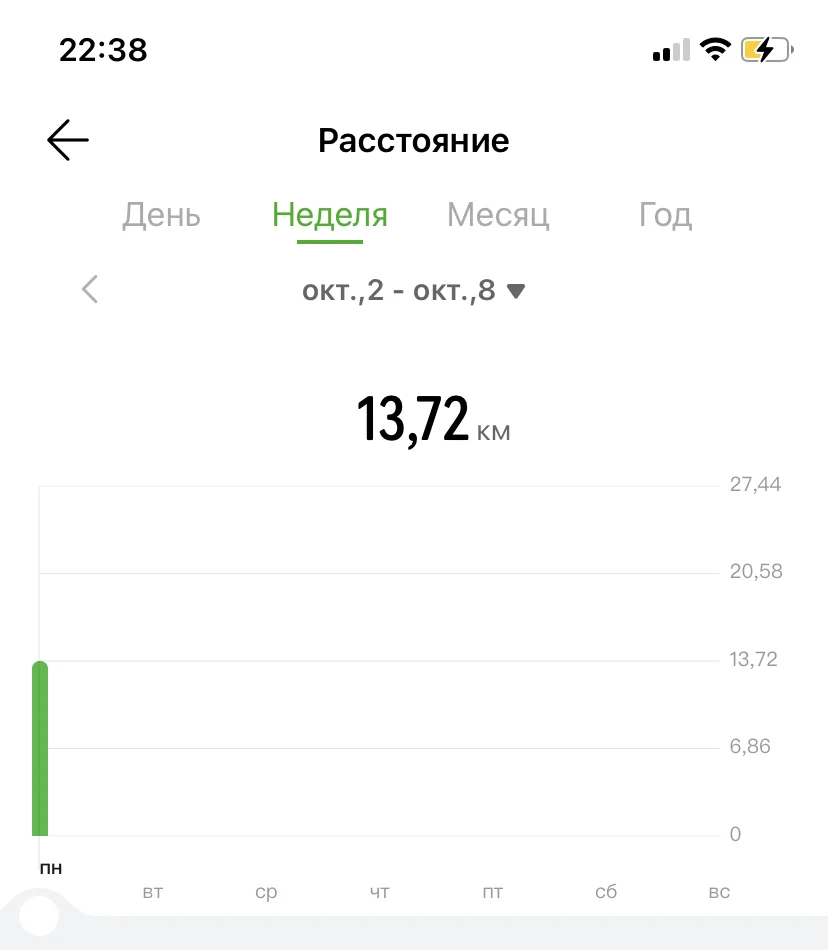This screenshot has width=828, height=950.
Task: Switch to the Месяц tab
Action: [498, 215]
